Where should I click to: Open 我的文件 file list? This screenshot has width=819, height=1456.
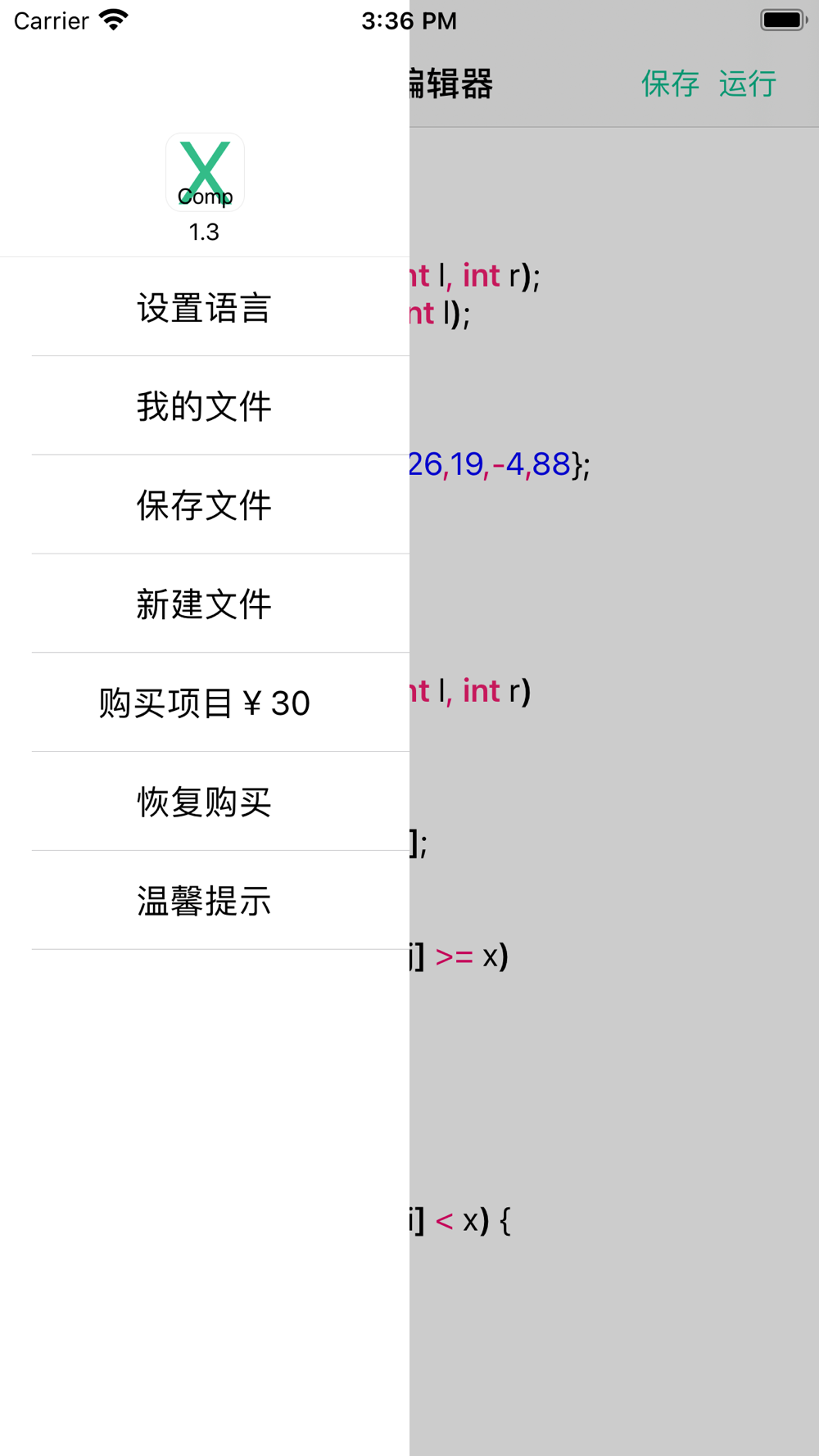205,406
